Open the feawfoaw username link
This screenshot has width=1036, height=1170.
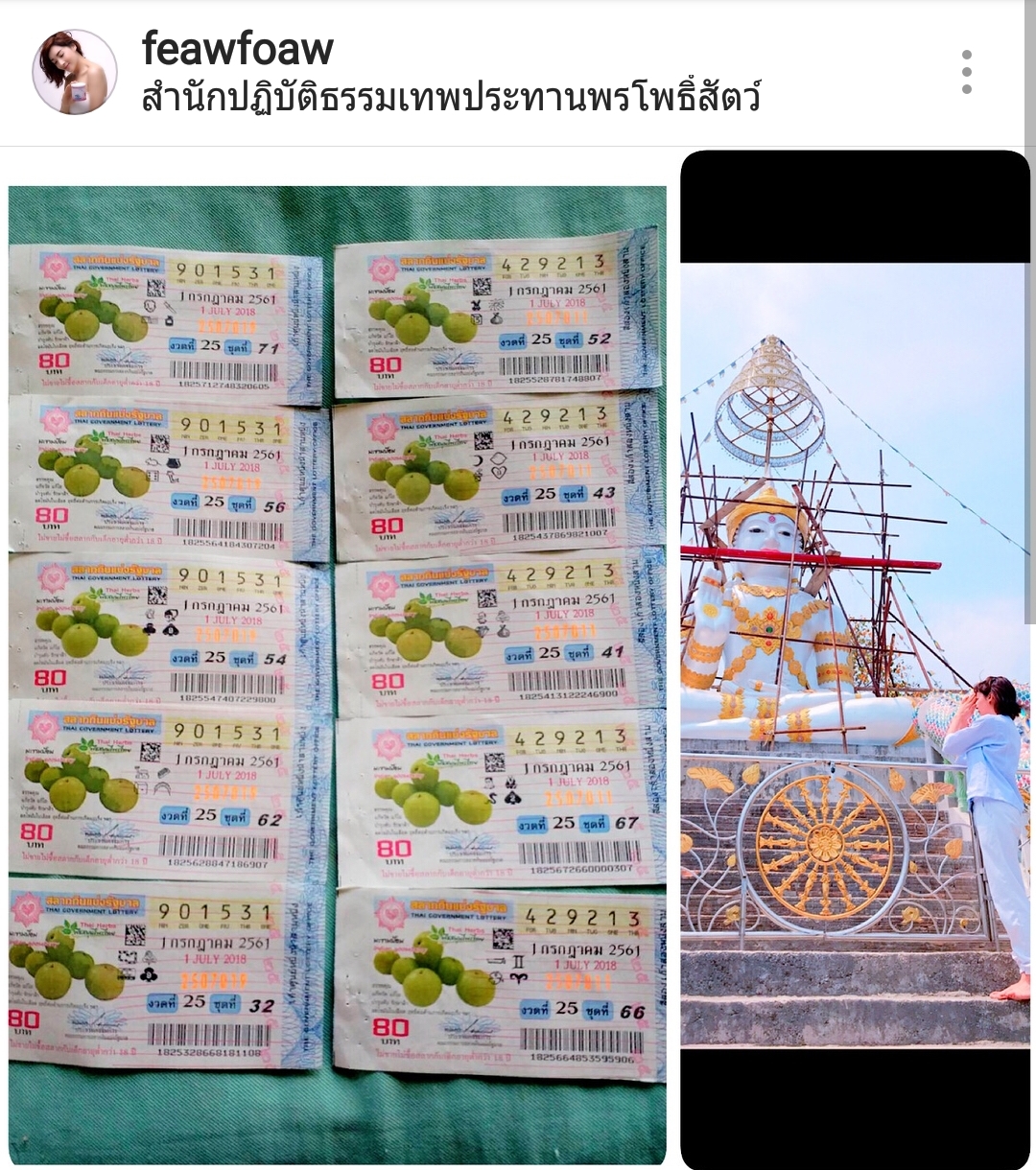coord(238,48)
